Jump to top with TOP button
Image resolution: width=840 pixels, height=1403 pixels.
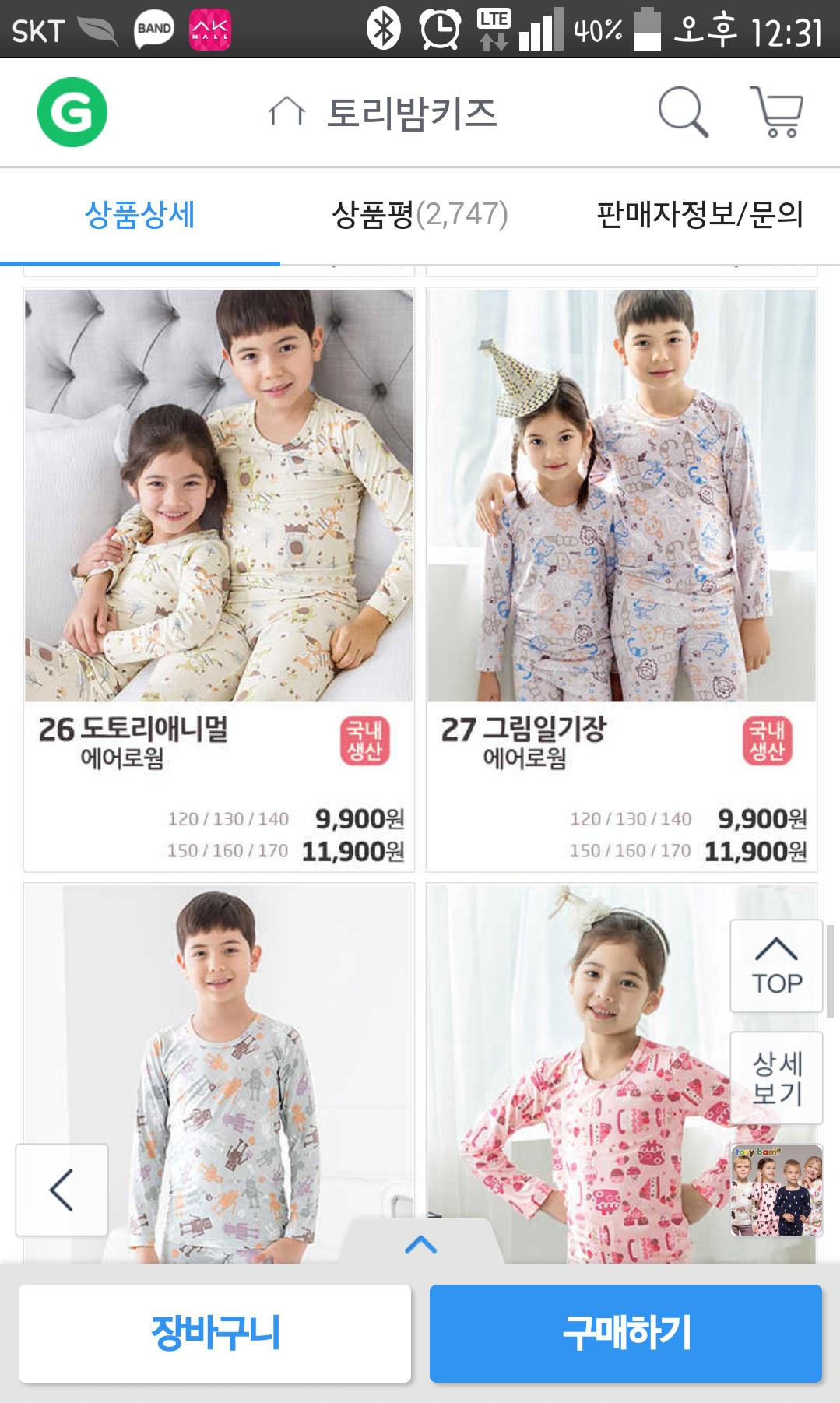tap(776, 965)
